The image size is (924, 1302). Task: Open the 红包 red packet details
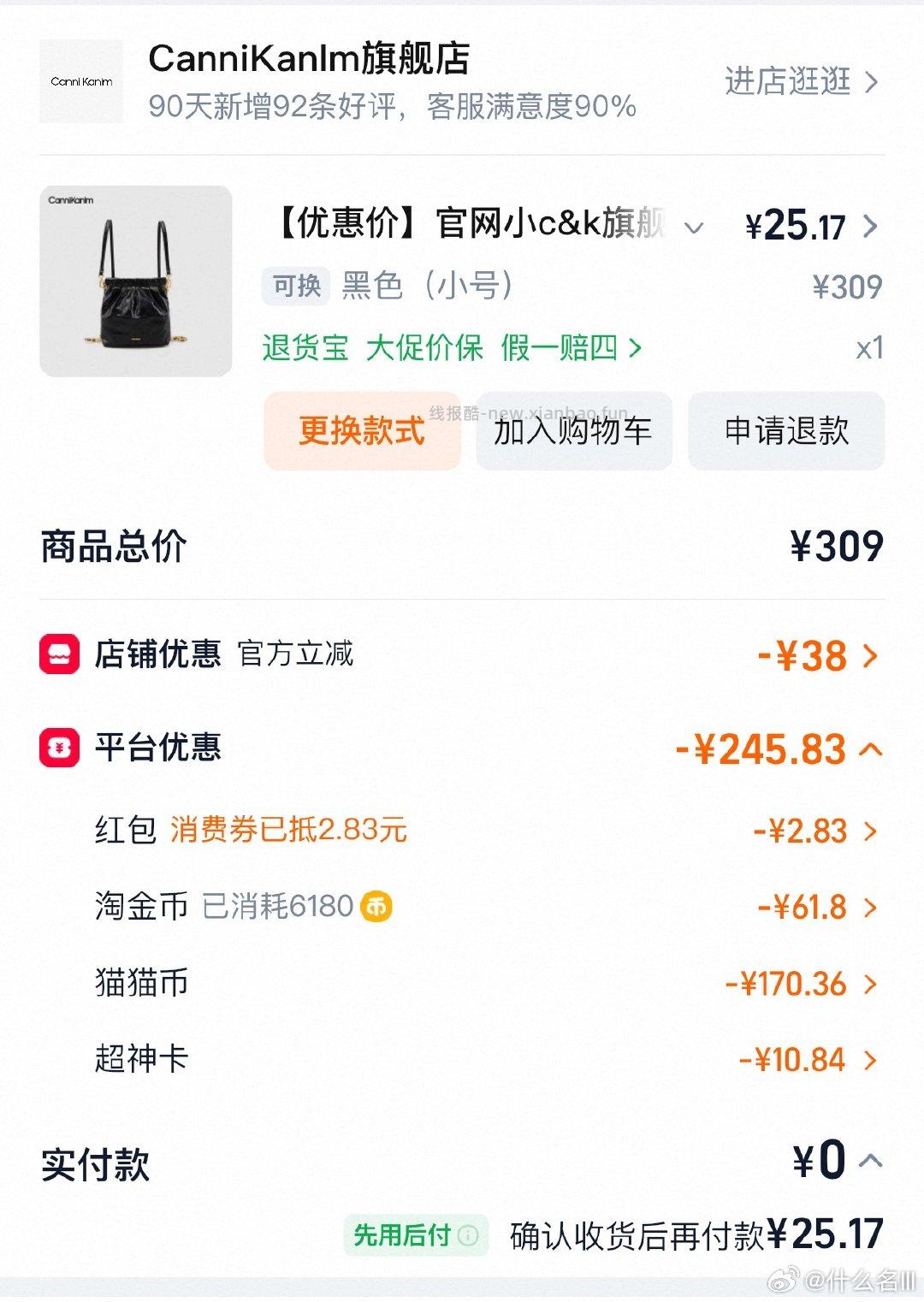coord(871,831)
